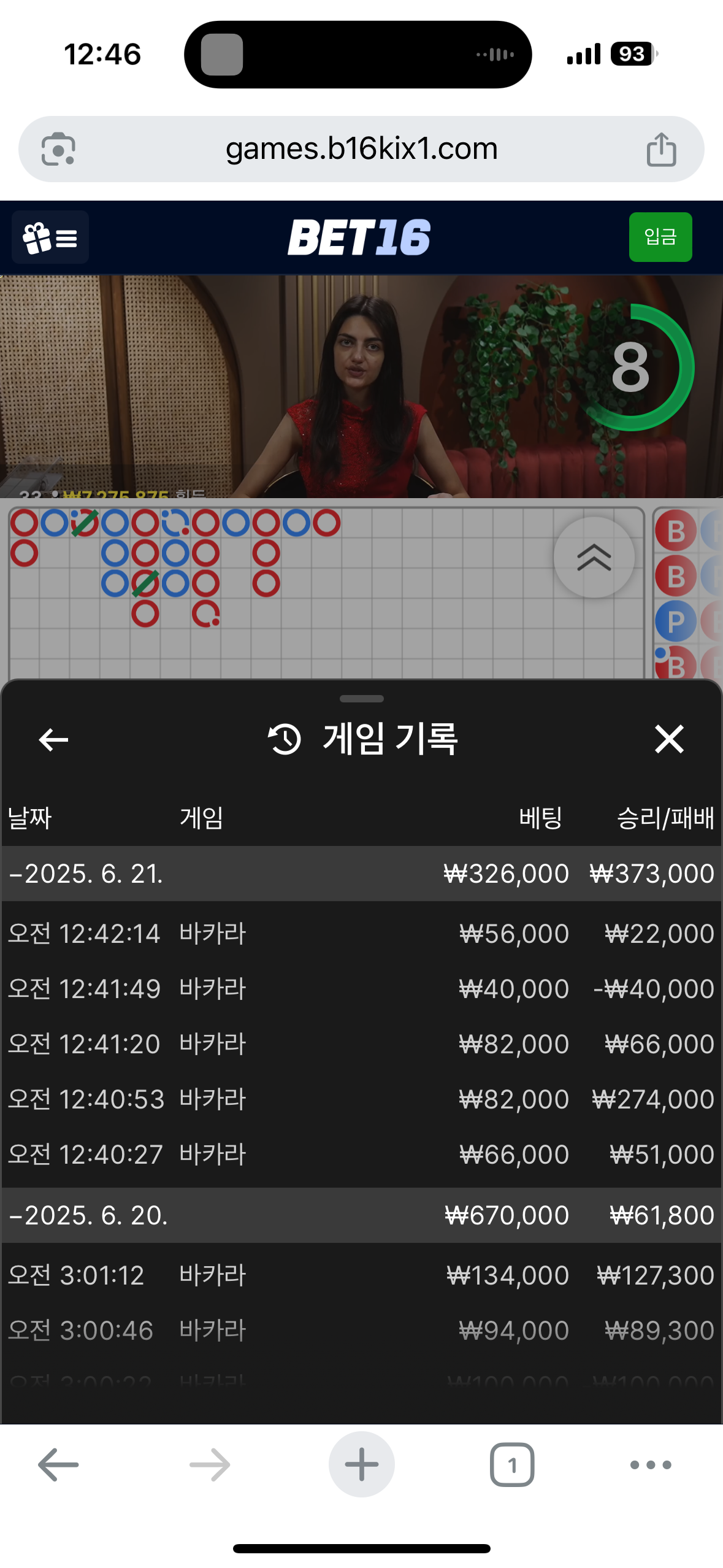Open the browser tab switcher

coord(511,1465)
